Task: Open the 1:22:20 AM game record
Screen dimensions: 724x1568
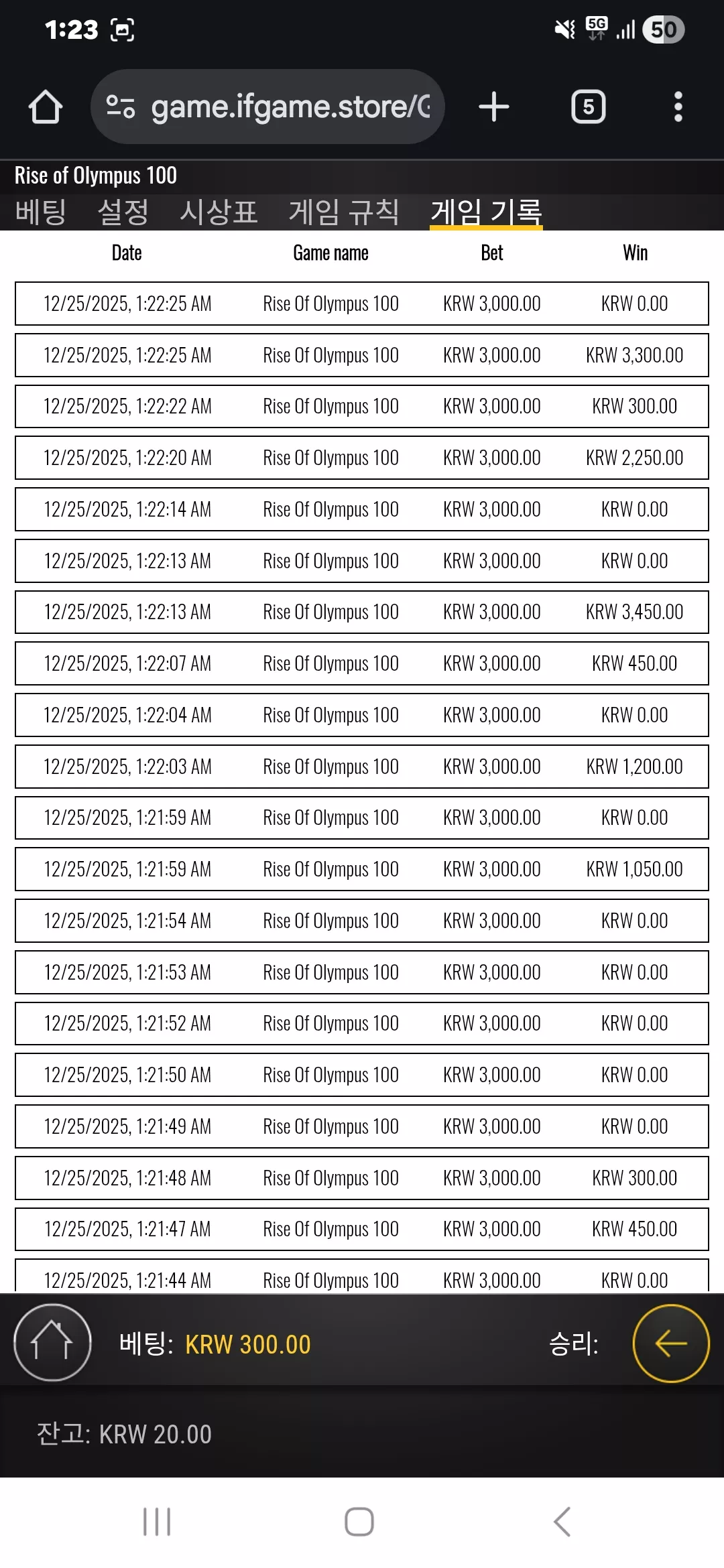Action: point(362,458)
